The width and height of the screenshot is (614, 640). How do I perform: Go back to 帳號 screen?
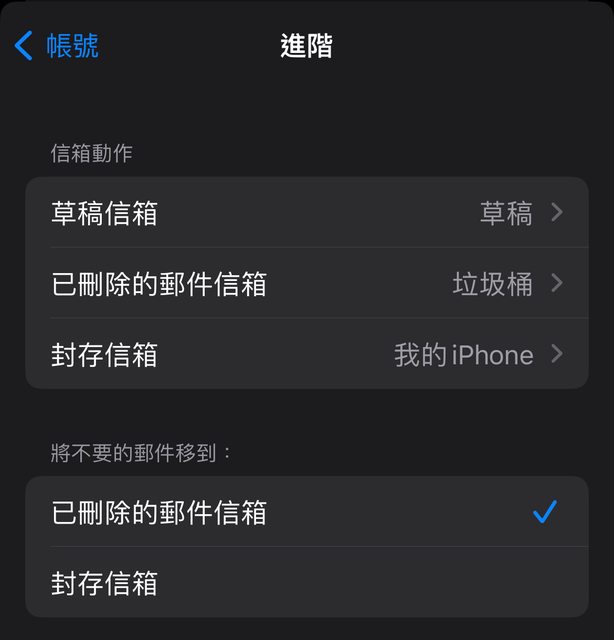(x=57, y=46)
